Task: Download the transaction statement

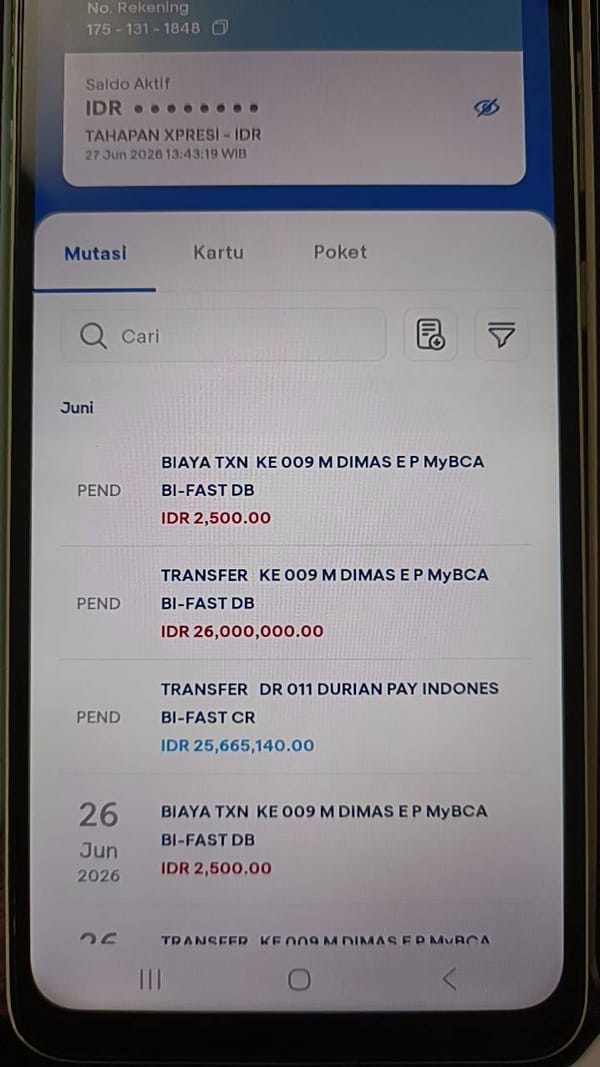Action: click(431, 334)
